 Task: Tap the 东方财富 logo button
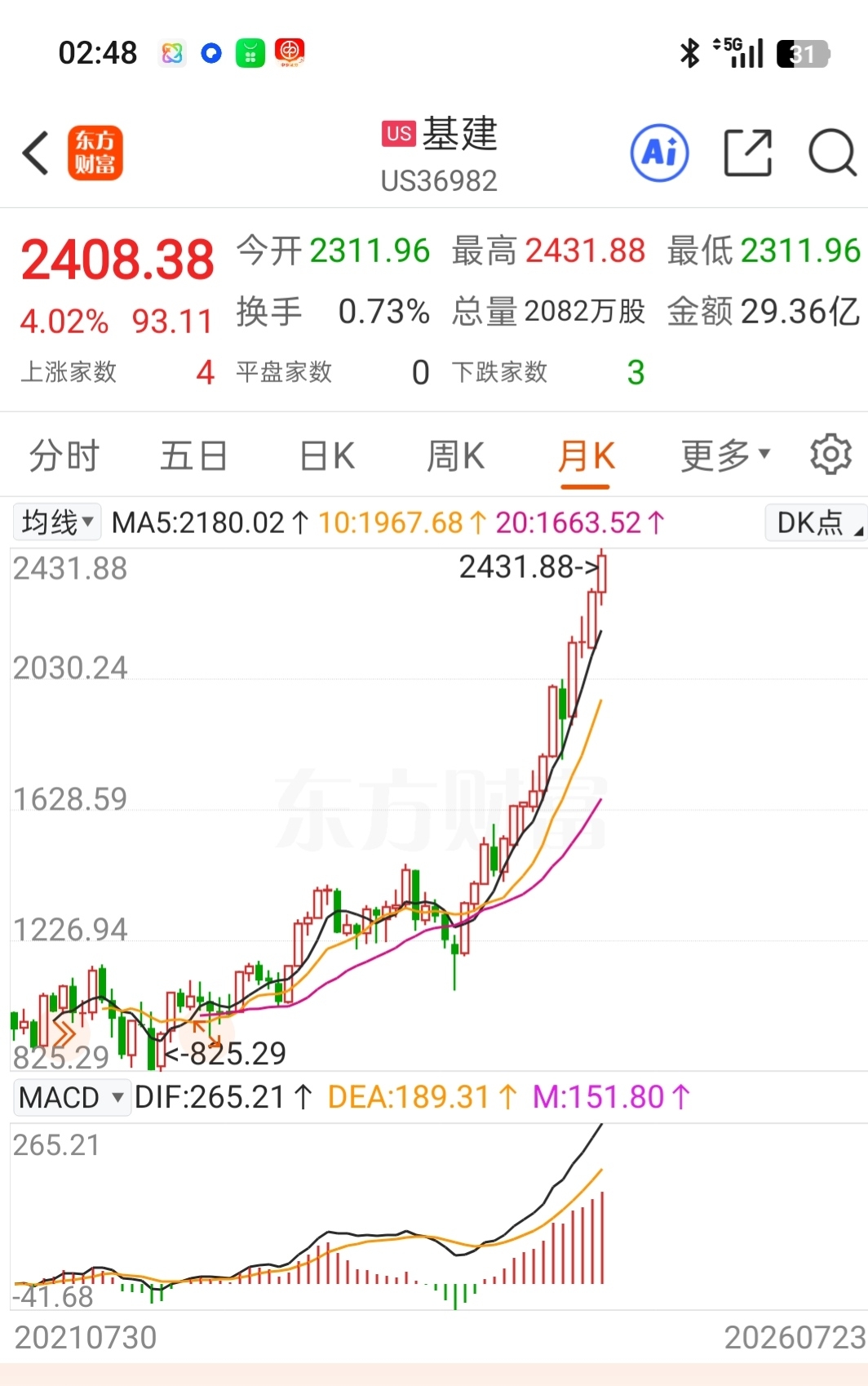(x=95, y=153)
